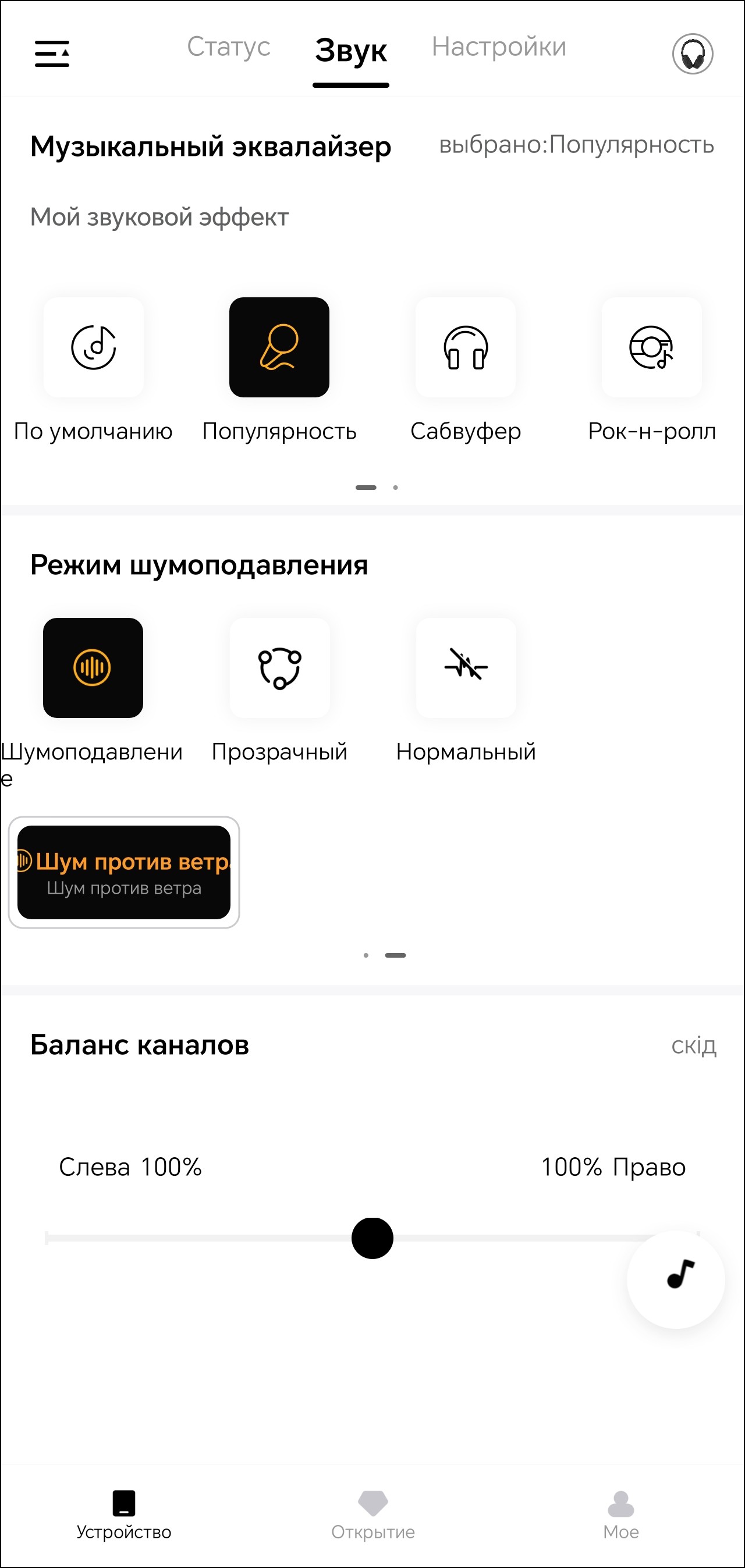
Task: Open the floating music note button
Action: click(676, 1279)
